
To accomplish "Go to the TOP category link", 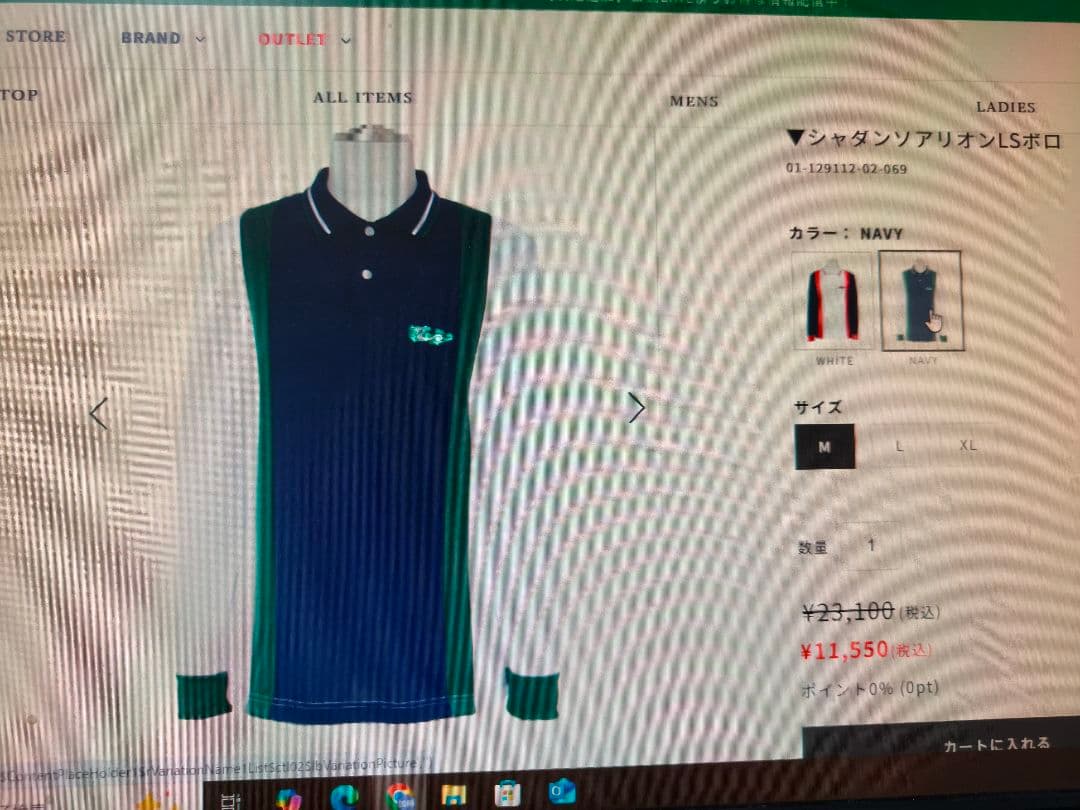I will coord(20,95).
